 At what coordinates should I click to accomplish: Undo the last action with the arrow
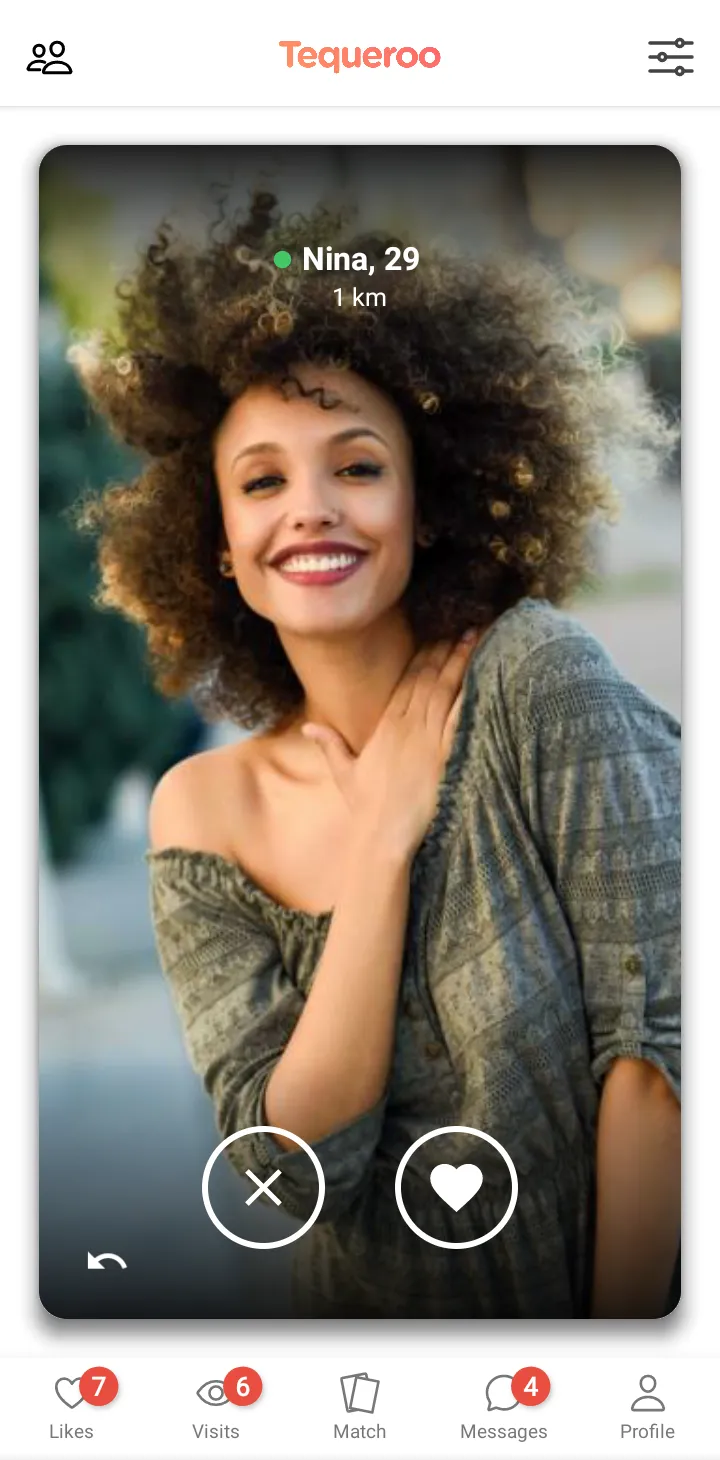(107, 1260)
